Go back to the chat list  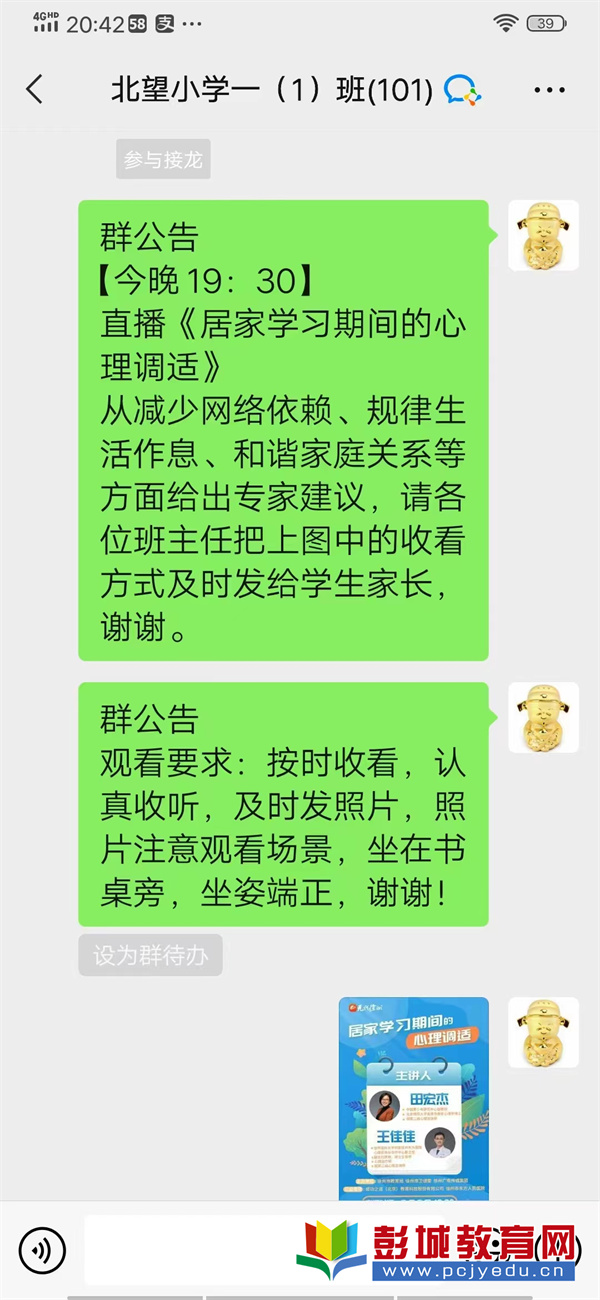[35, 90]
